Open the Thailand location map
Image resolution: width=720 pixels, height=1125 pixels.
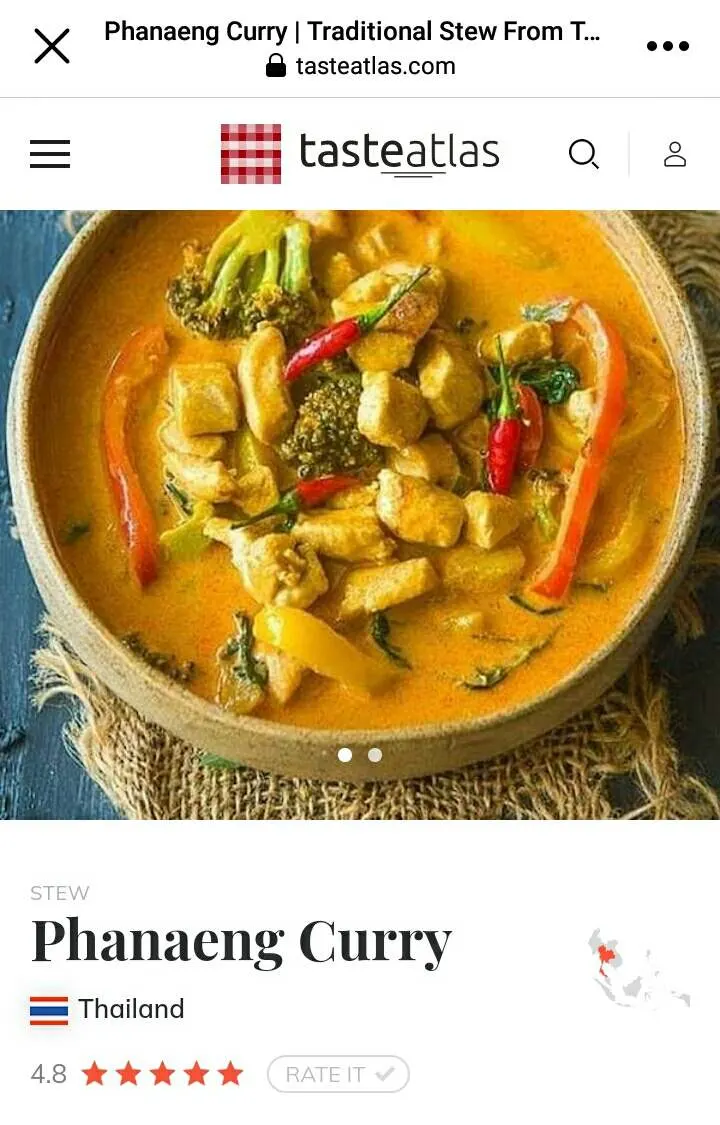point(637,968)
